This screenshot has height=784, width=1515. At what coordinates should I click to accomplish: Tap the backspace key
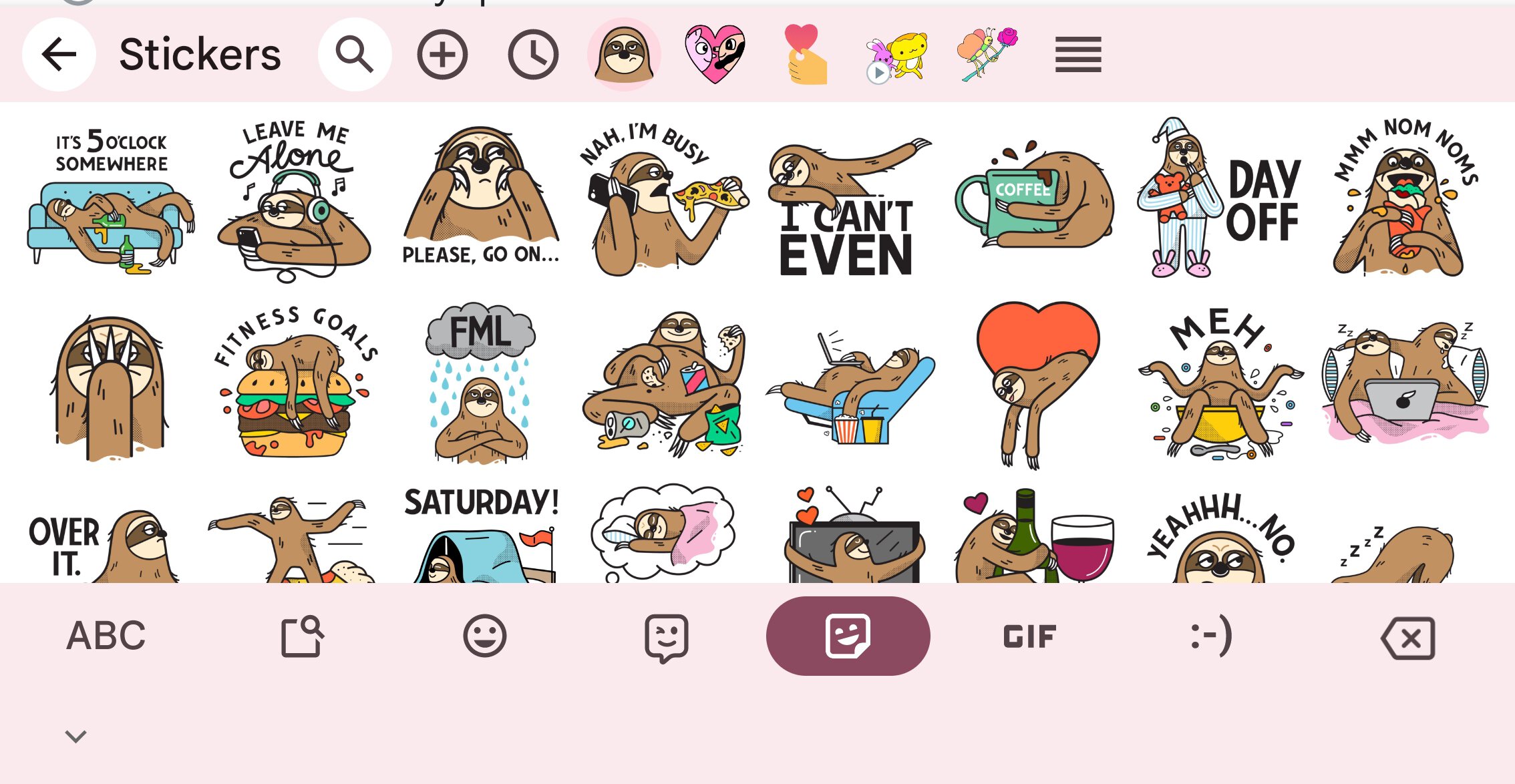(x=1408, y=638)
